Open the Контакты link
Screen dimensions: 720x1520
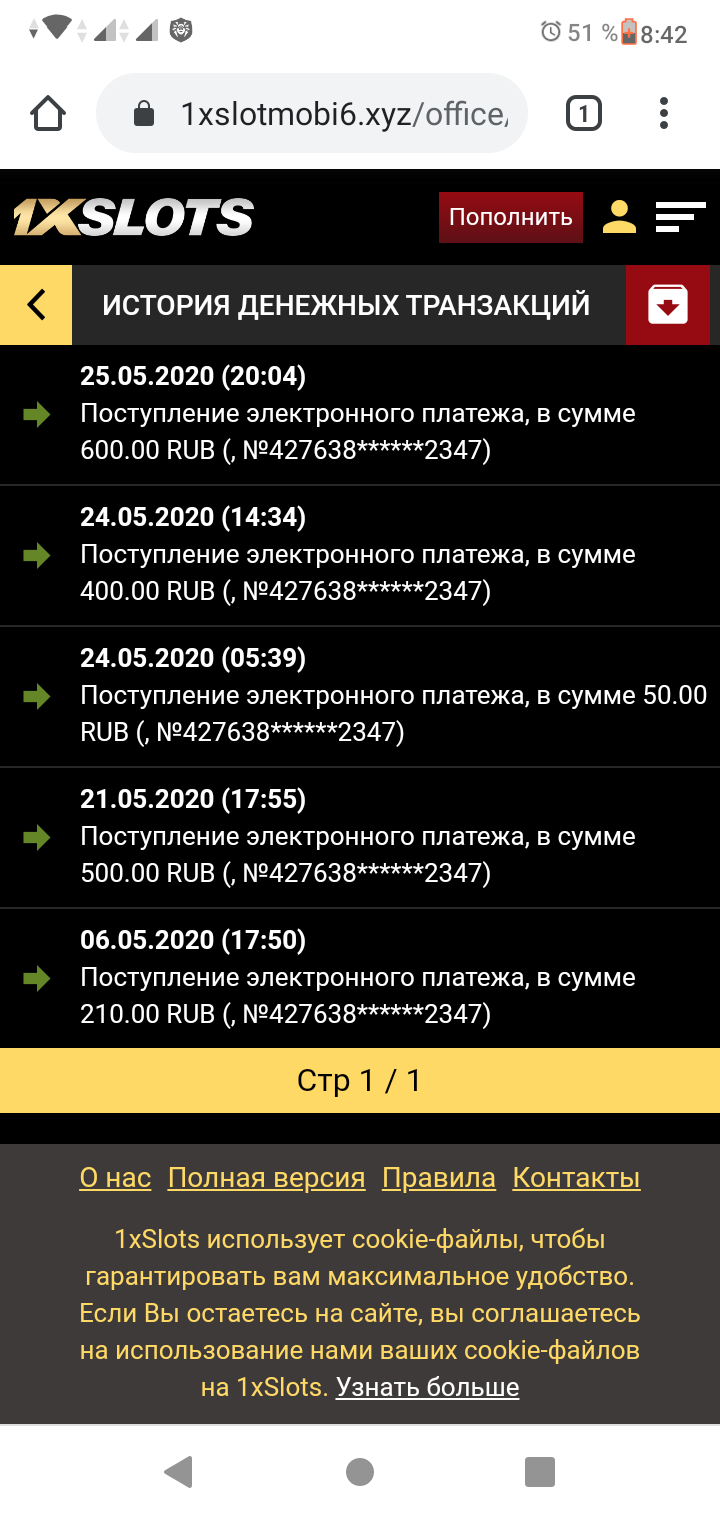576,1178
